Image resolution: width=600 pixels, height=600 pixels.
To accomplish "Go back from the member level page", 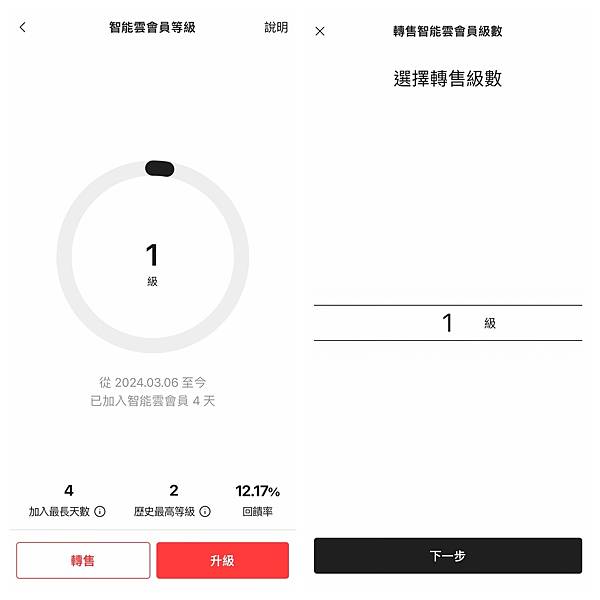I will 23,28.
